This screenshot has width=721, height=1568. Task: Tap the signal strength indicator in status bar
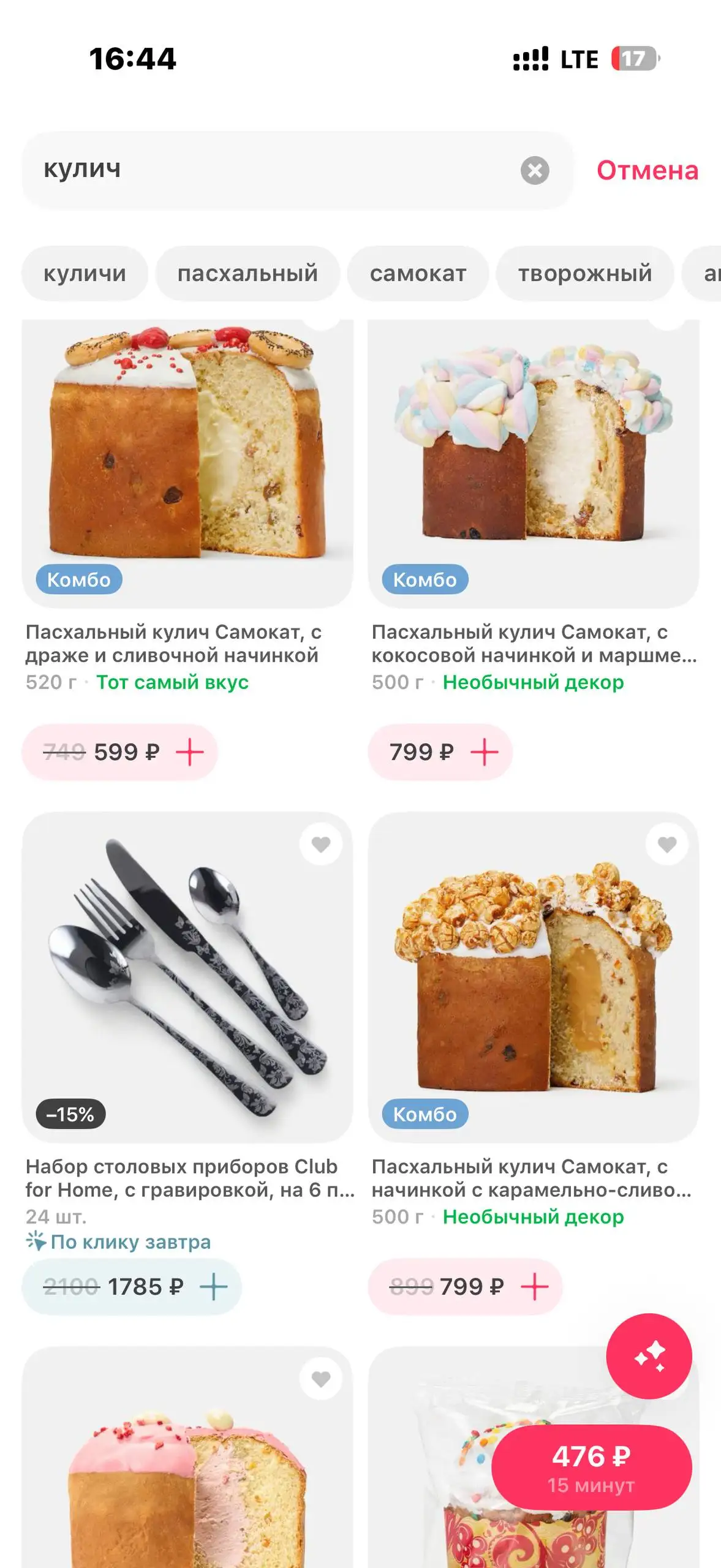tap(530, 59)
